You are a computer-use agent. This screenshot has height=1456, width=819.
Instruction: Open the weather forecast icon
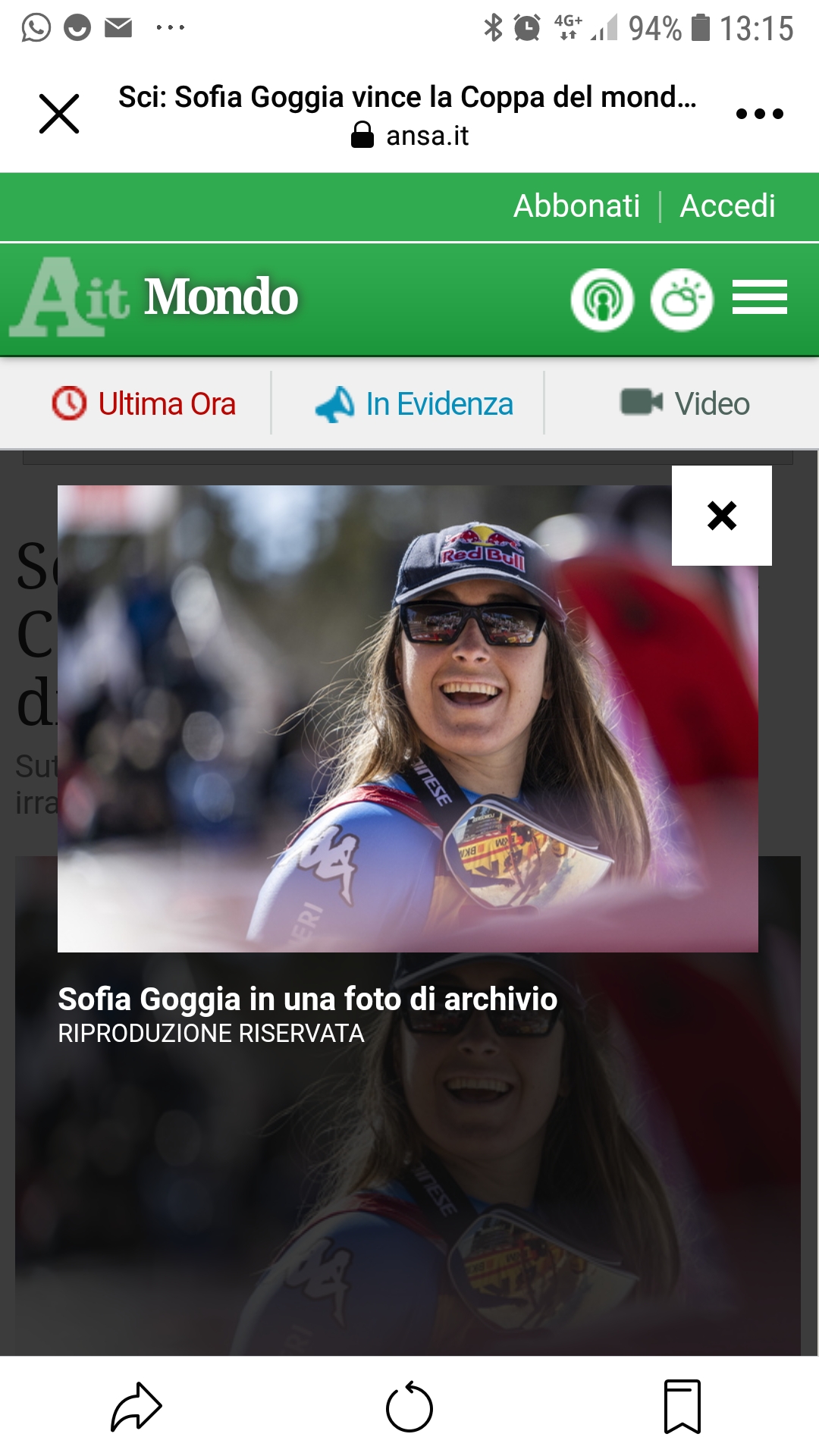[682, 300]
